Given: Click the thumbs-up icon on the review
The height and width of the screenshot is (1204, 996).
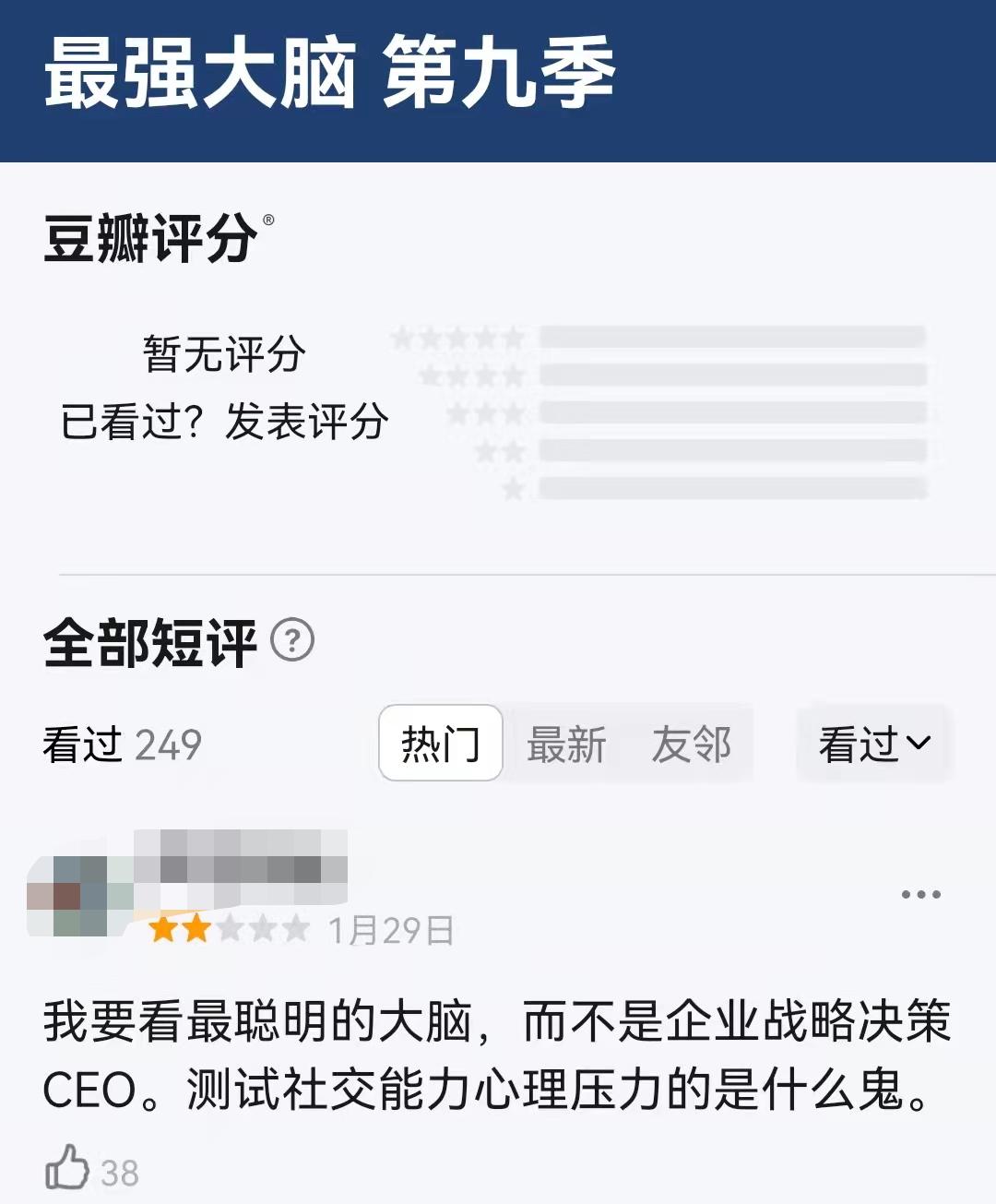Looking at the screenshot, I should pyautogui.click(x=69, y=1167).
